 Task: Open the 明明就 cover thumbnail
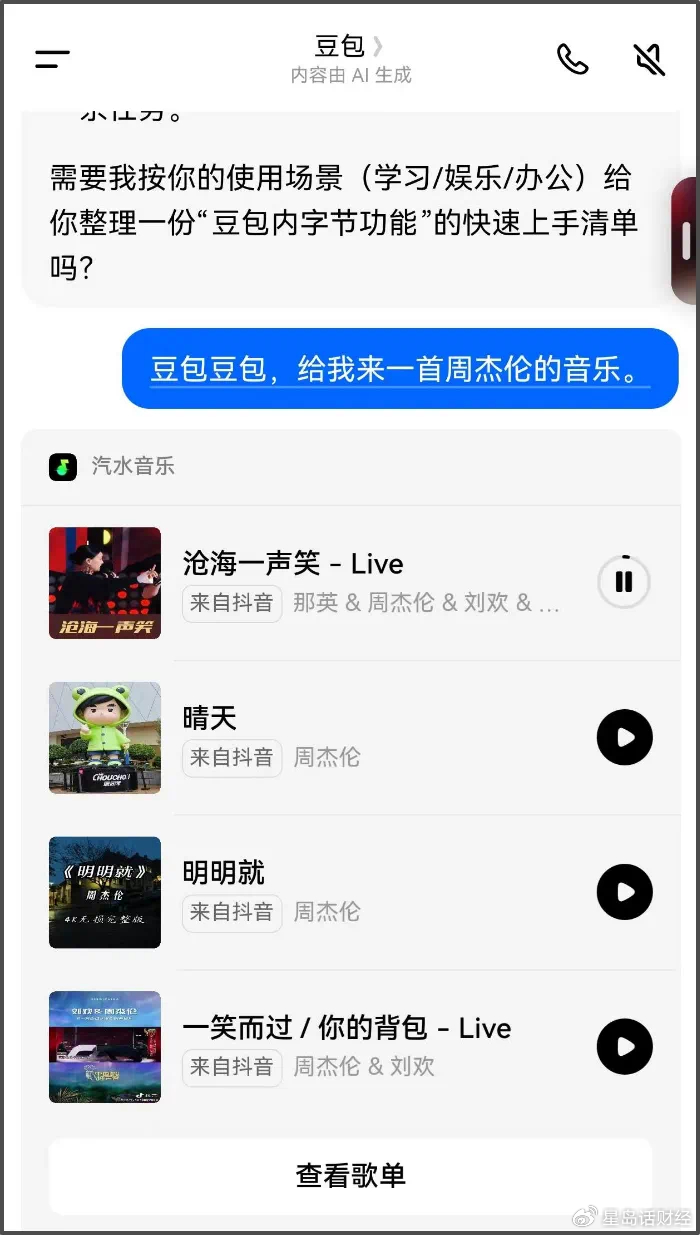(105, 892)
